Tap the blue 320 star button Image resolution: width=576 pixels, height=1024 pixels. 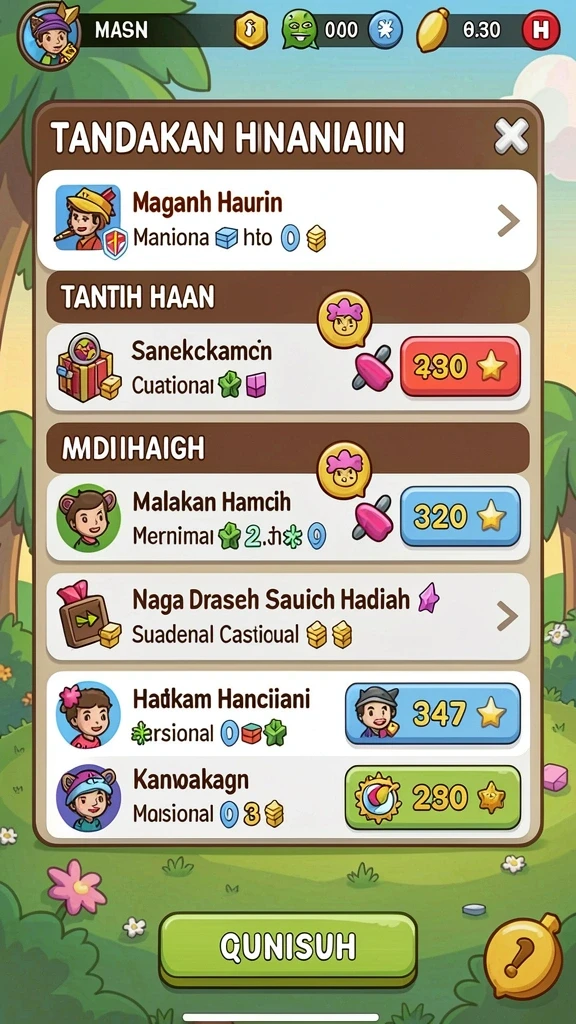[460, 517]
